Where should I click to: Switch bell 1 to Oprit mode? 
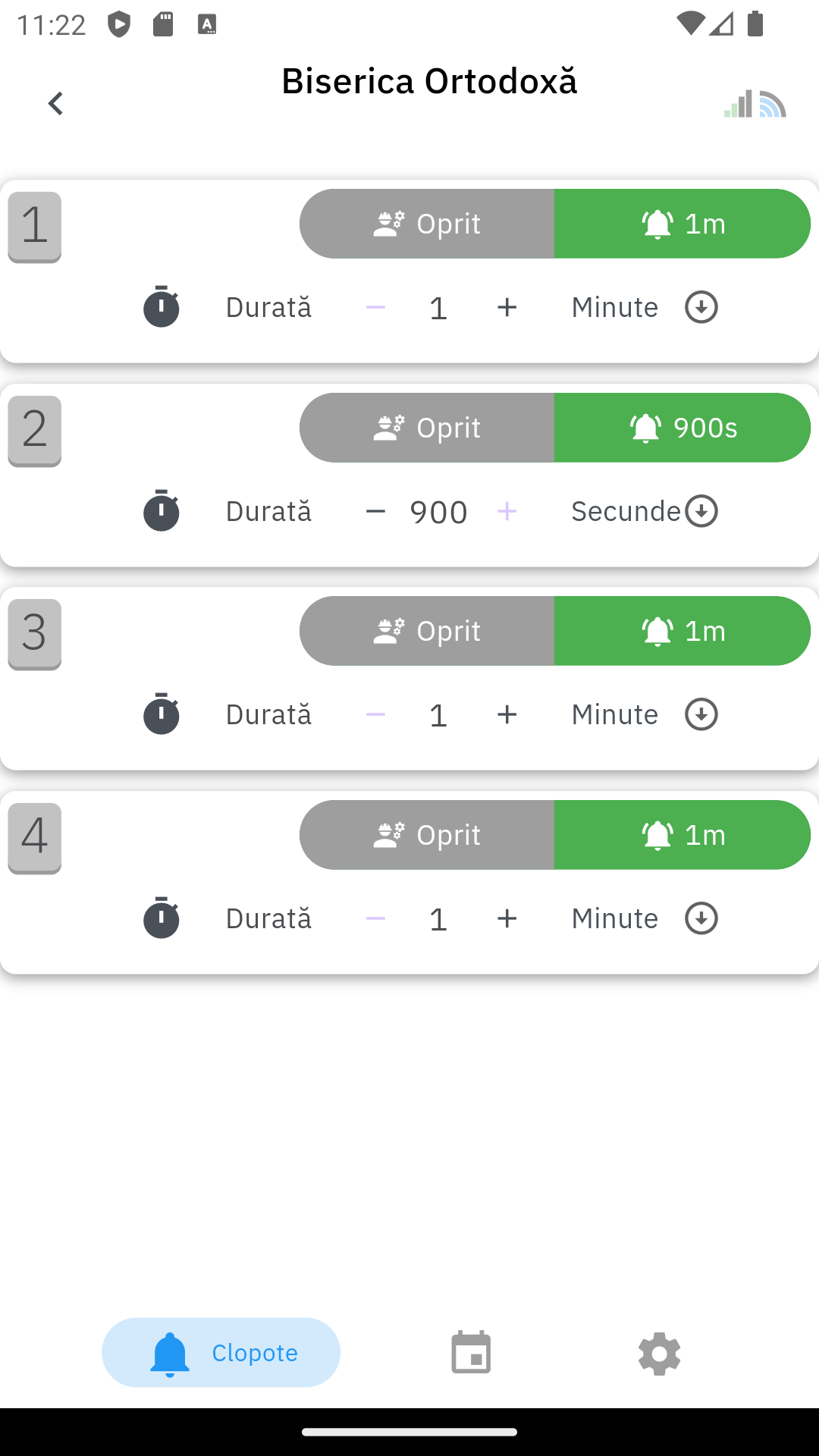pos(427,223)
